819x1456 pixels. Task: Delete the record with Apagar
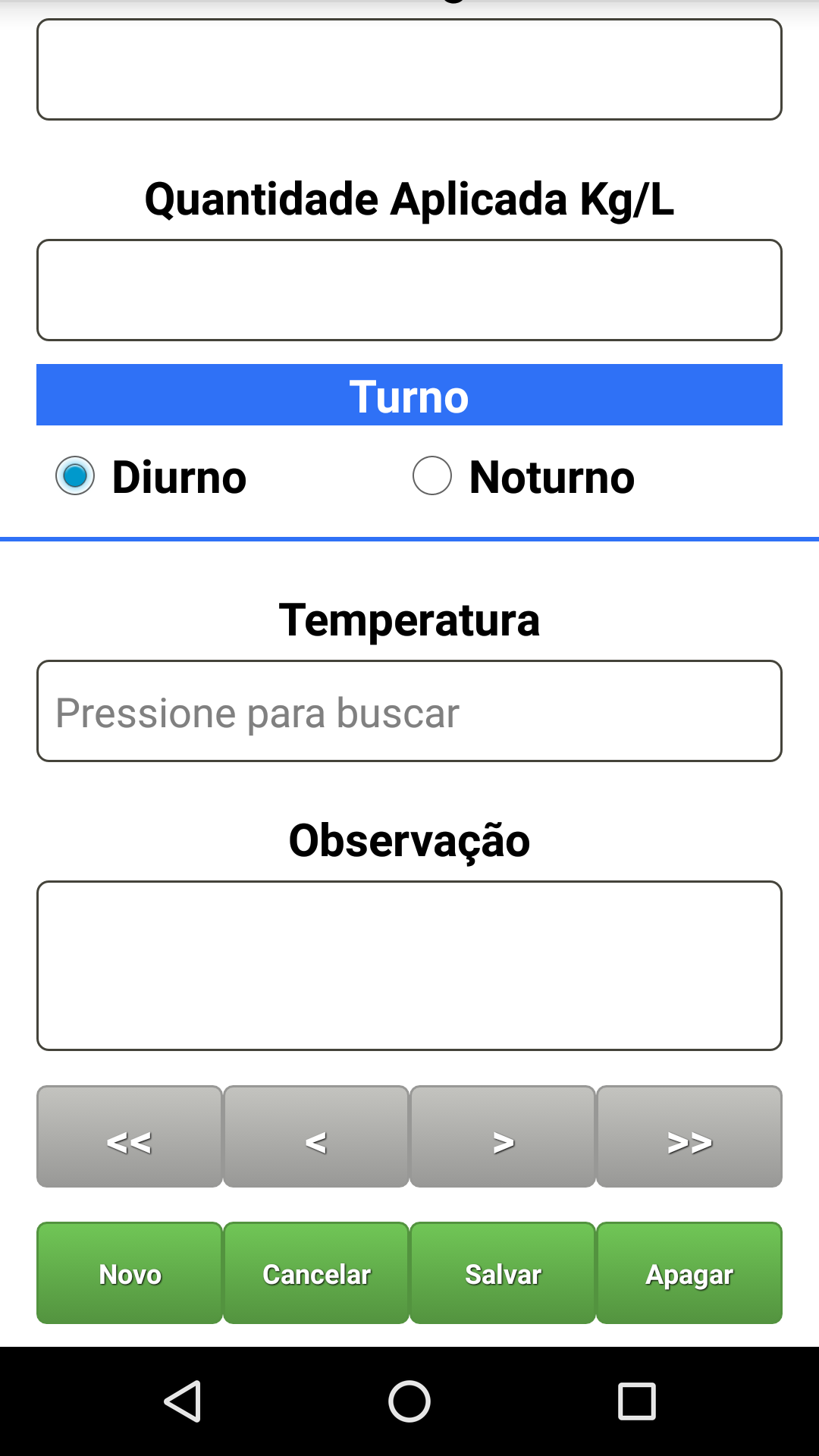coord(689,1273)
